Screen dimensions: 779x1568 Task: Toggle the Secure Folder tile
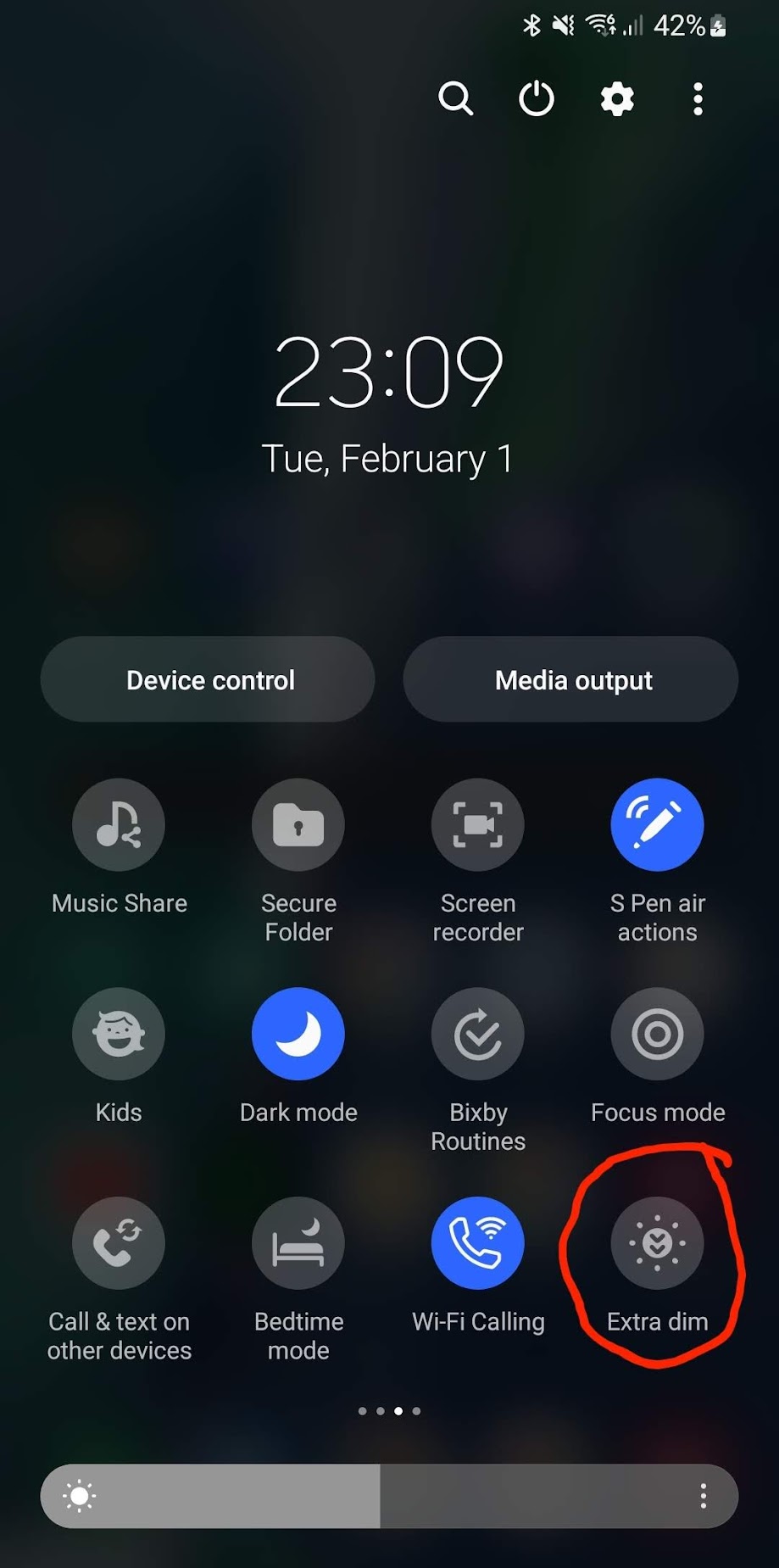click(298, 824)
